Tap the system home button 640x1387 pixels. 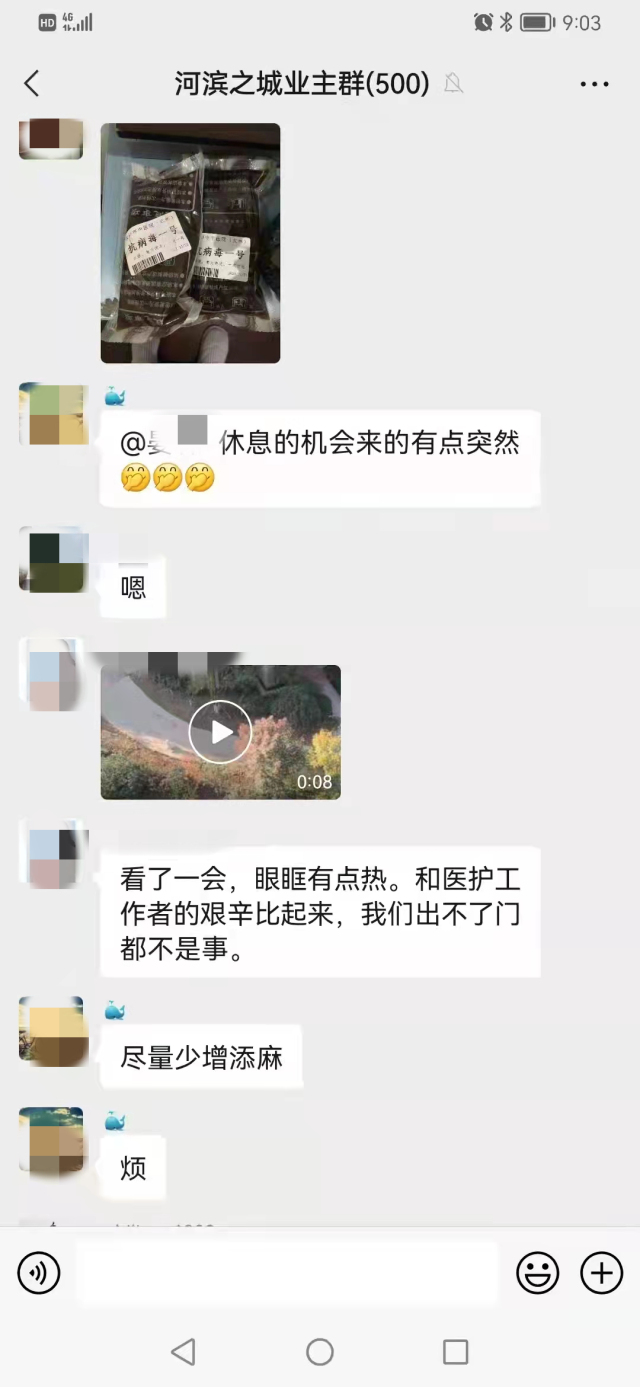click(x=320, y=1352)
